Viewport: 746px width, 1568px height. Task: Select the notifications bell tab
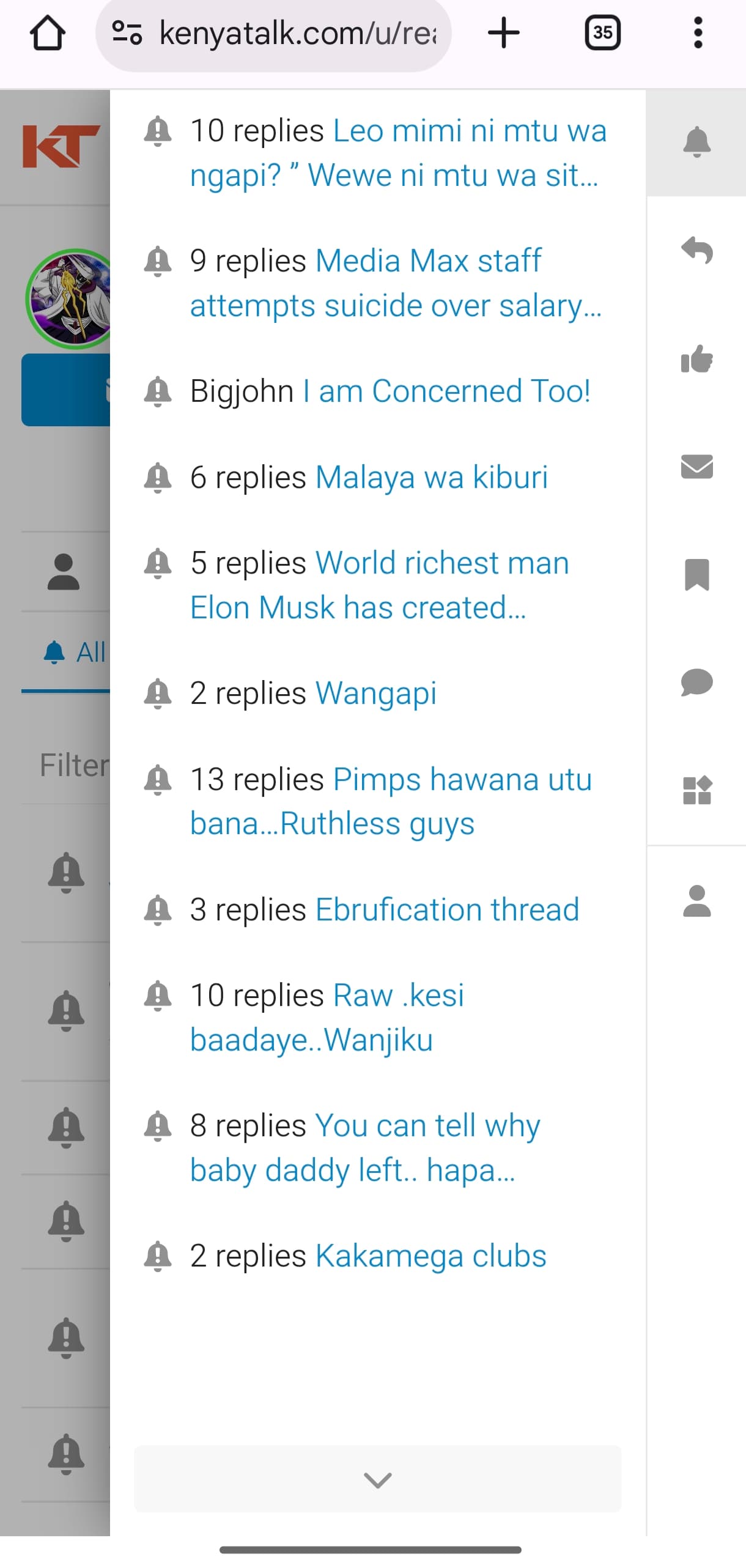(696, 142)
